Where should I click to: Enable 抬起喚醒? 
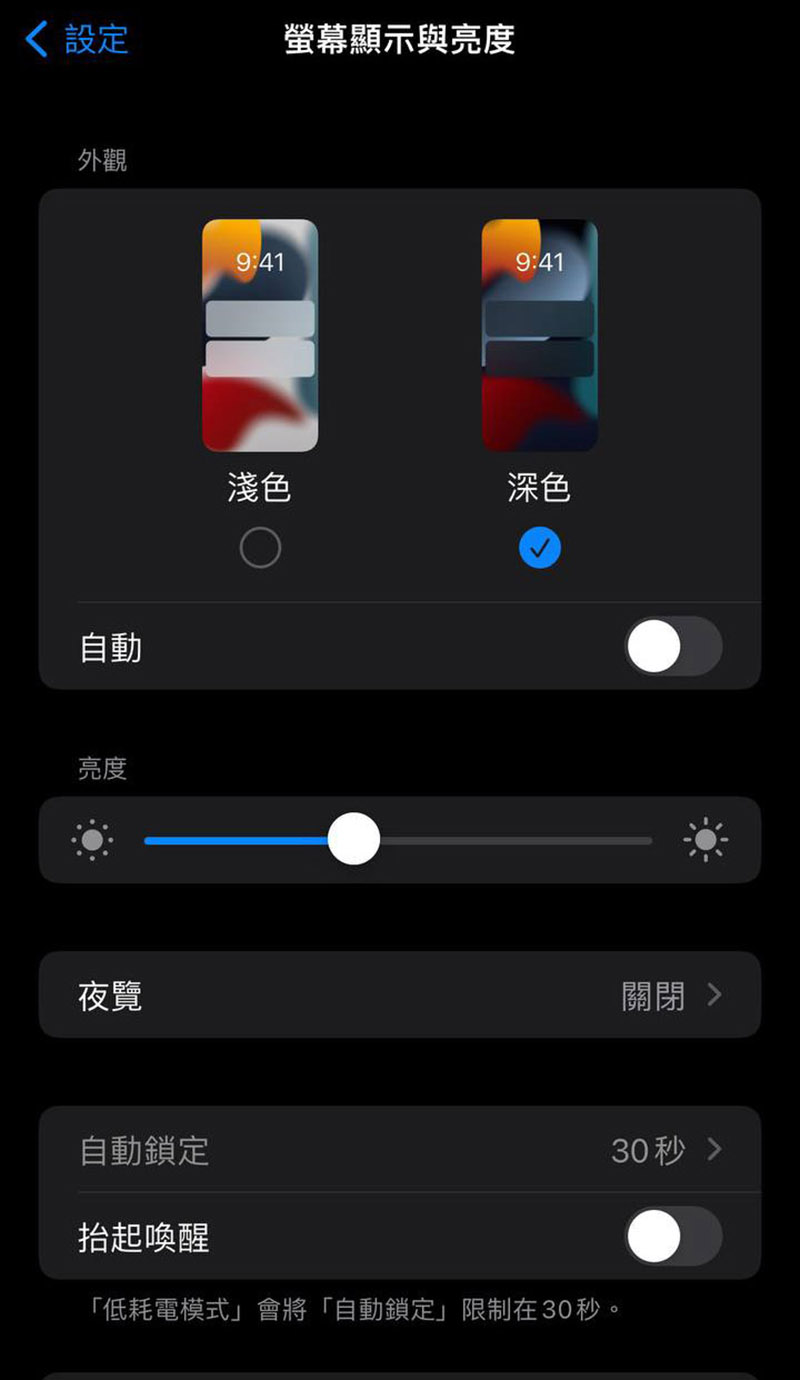click(673, 1237)
